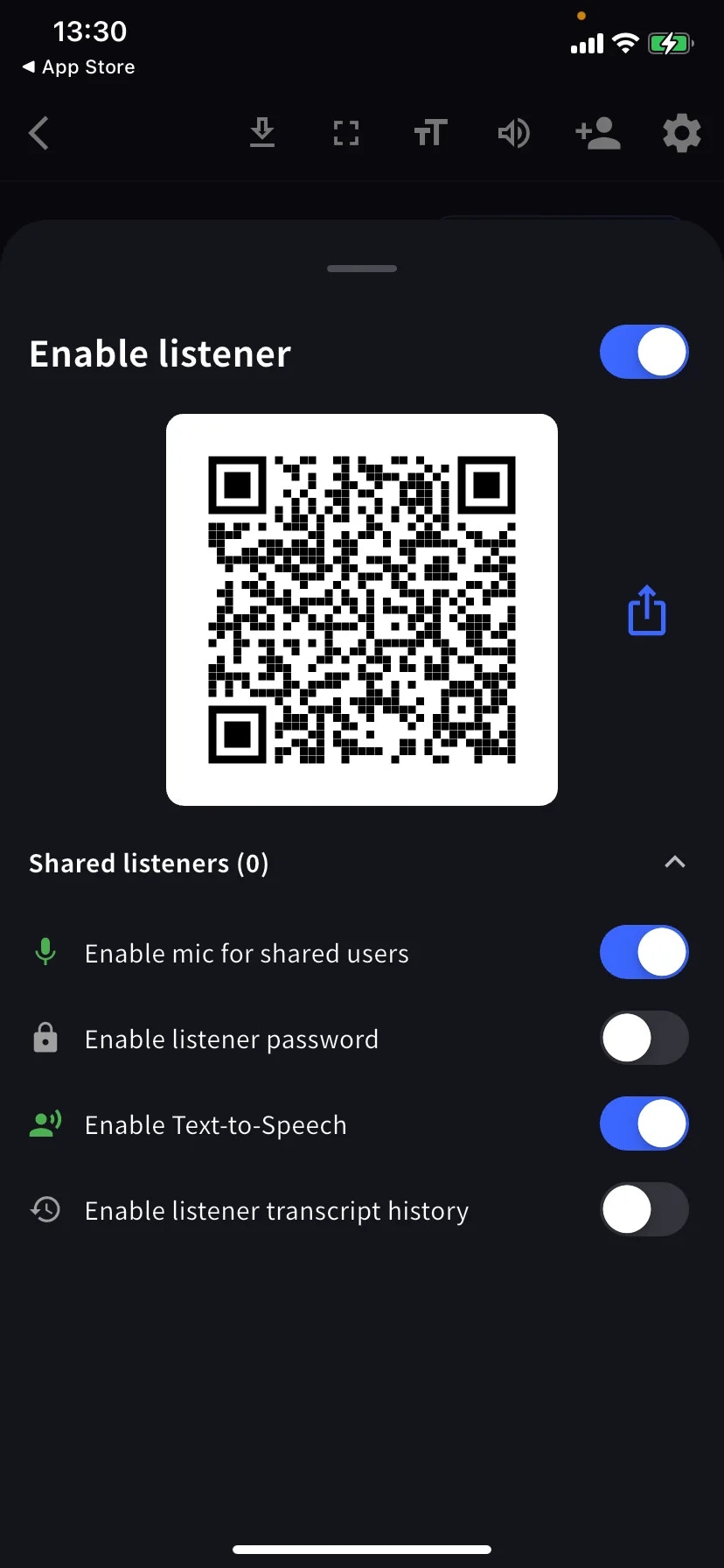Collapse the Shared listeners section
724x1568 pixels.
pos(674,862)
